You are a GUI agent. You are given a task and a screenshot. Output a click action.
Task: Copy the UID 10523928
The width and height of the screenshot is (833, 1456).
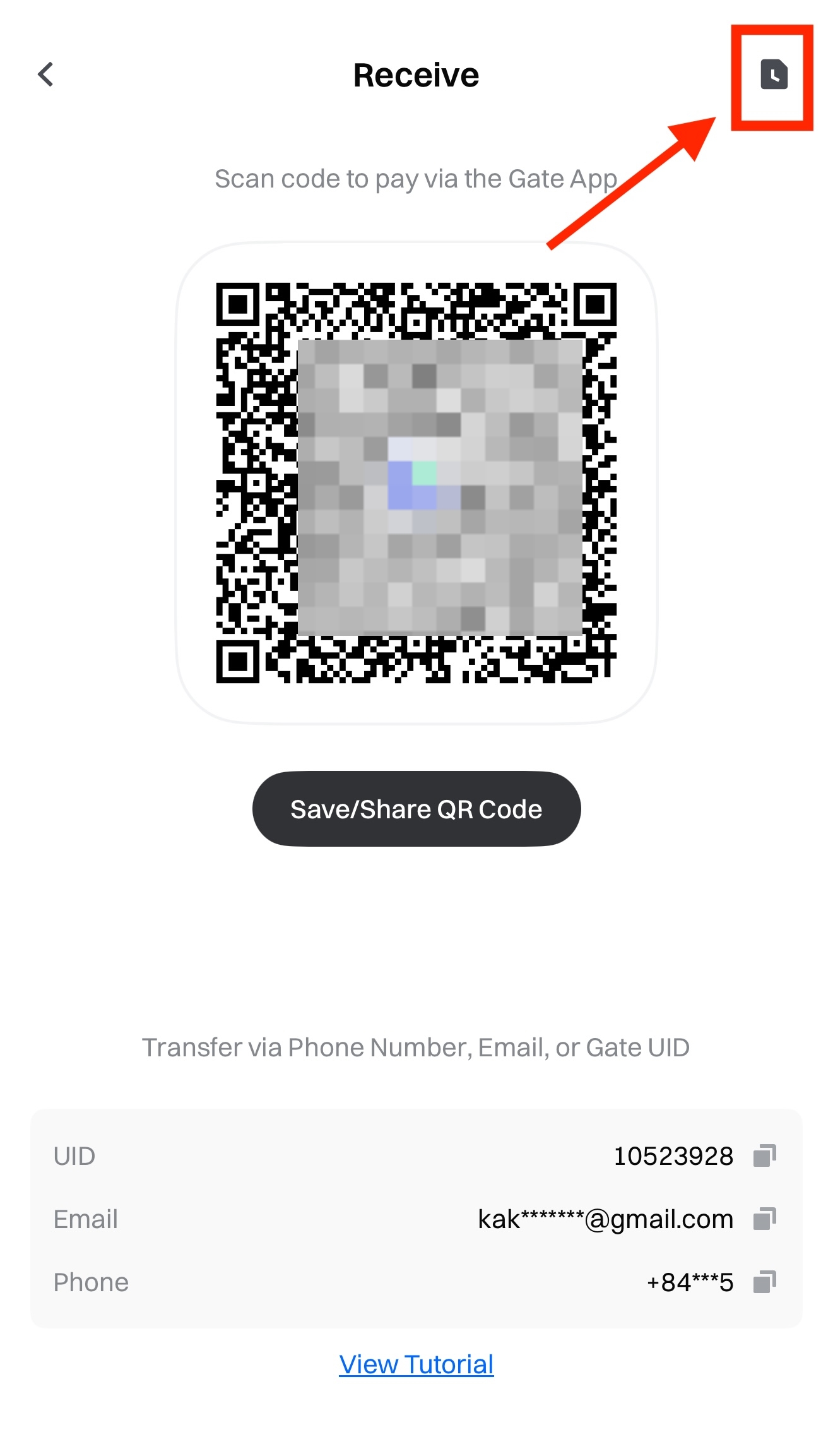coord(765,1156)
